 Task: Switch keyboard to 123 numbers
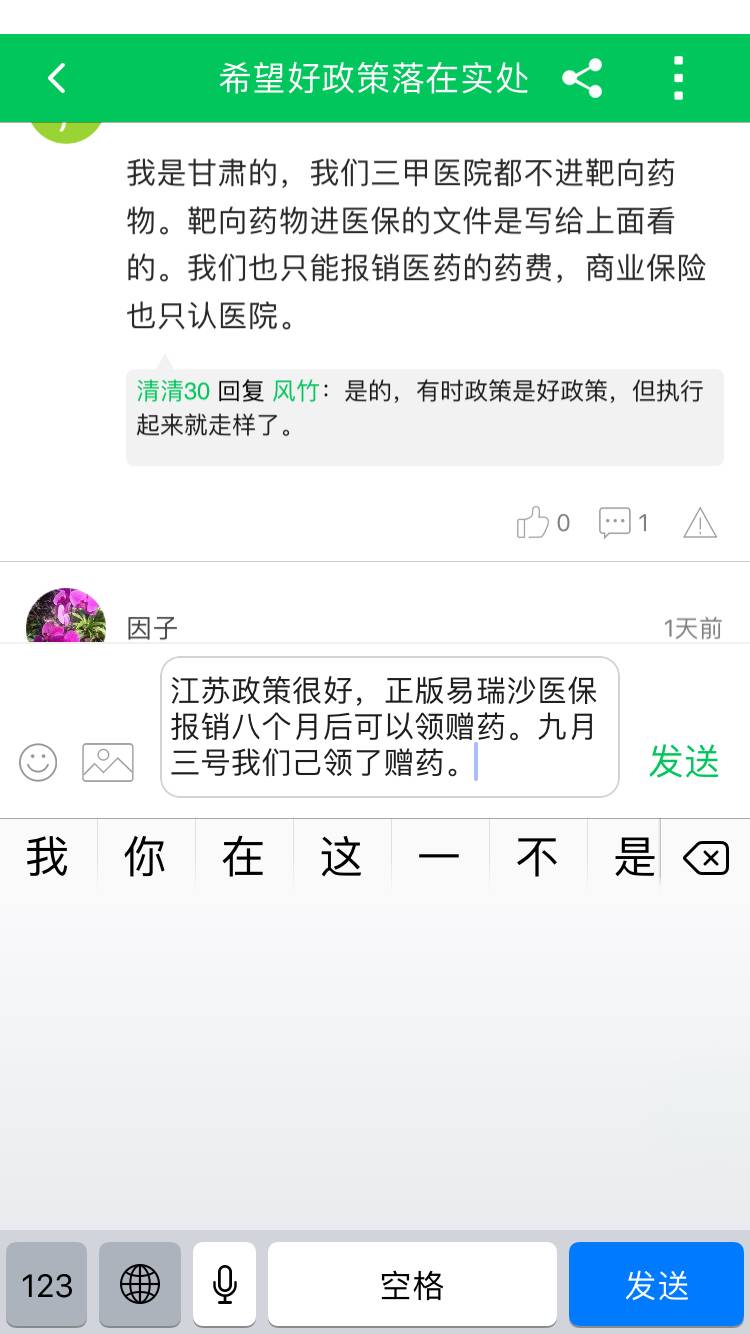[47, 1285]
